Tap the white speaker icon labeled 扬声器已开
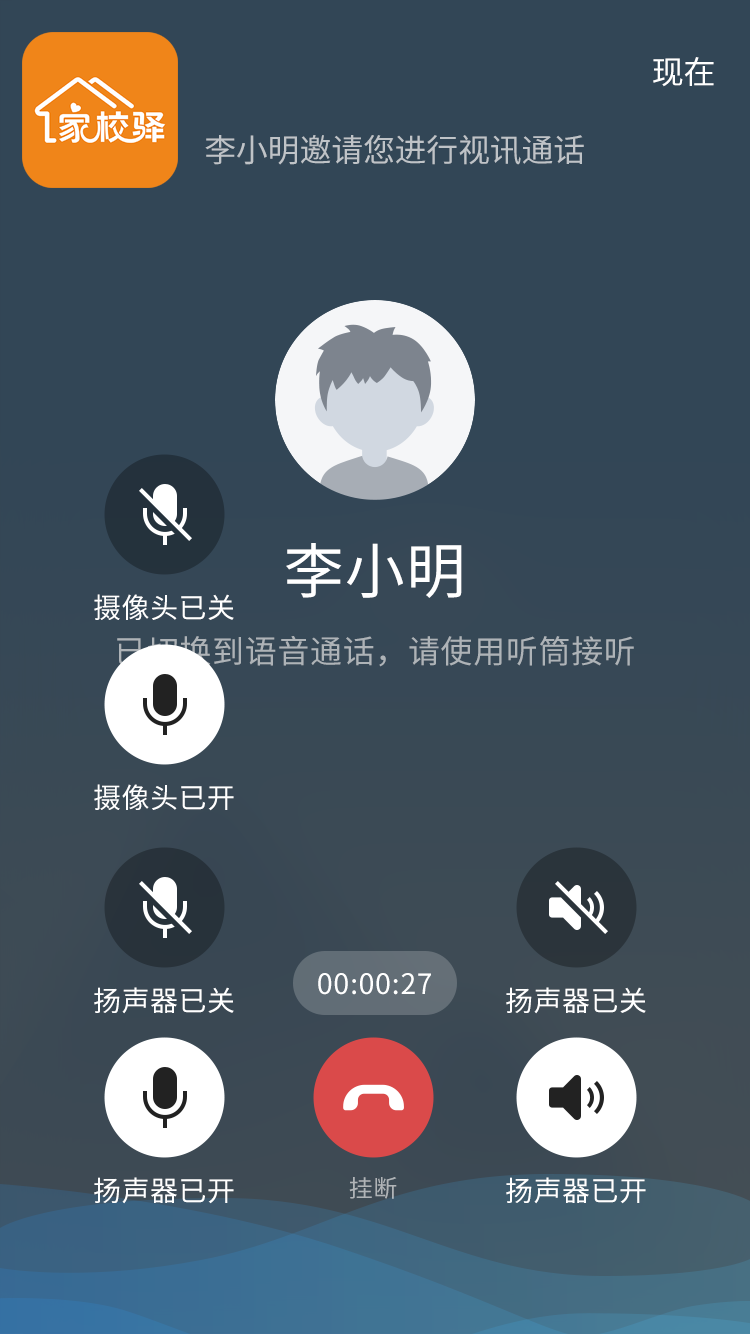Image resolution: width=750 pixels, height=1334 pixels. tap(576, 1097)
